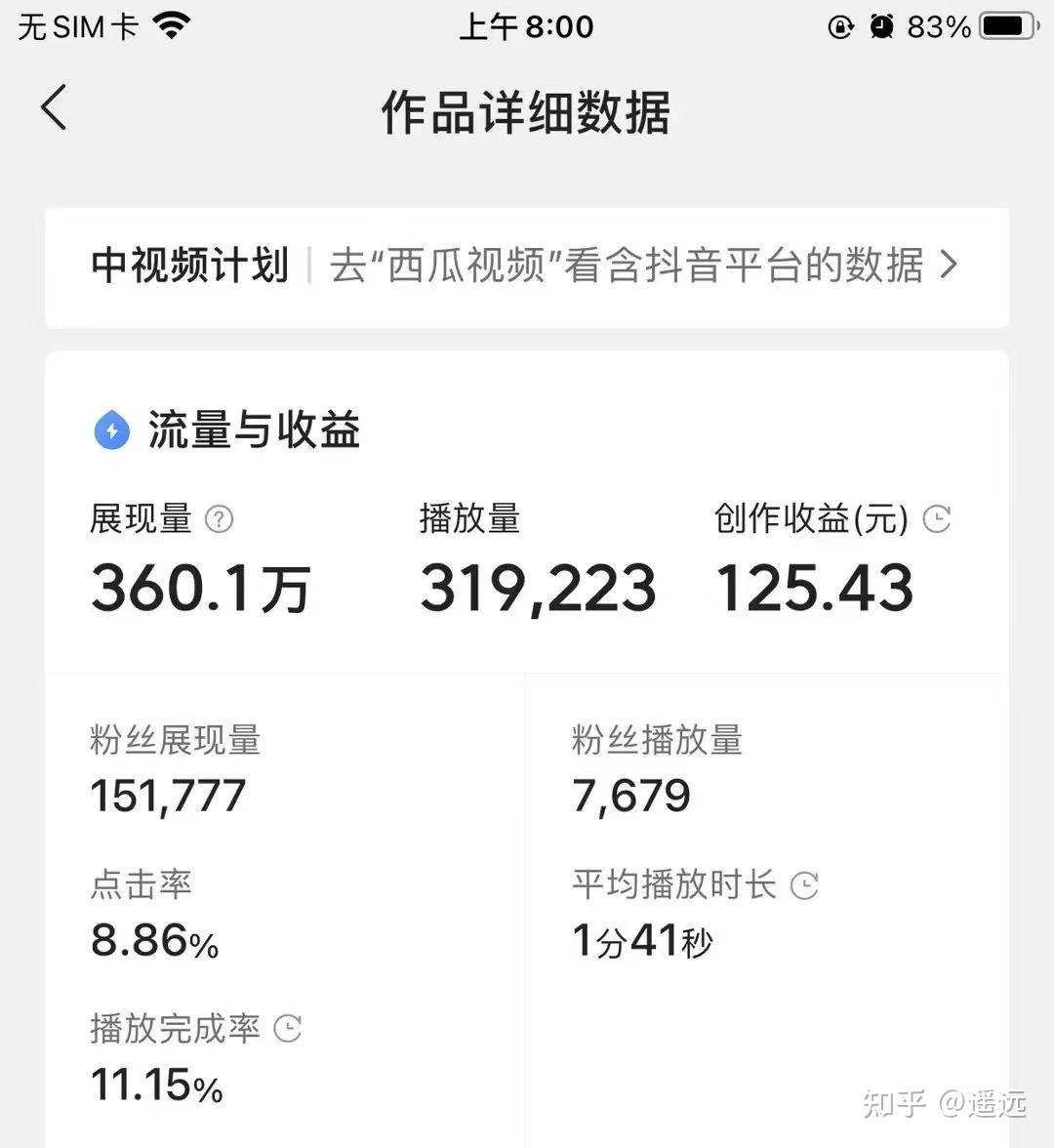Tap the clock icon beside 创作收益(元)
This screenshot has width=1054, height=1148.
937,518
